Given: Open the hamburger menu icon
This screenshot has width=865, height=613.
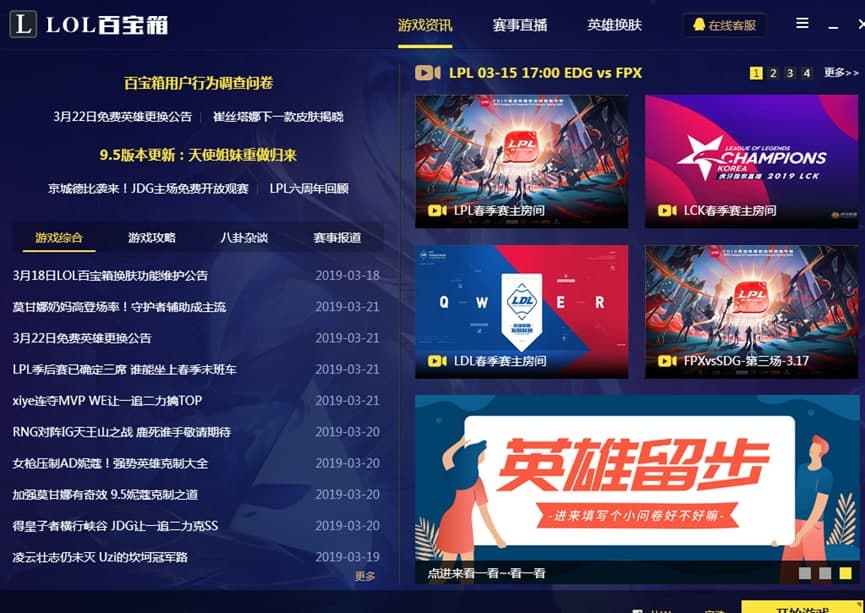Looking at the screenshot, I should coord(802,23).
